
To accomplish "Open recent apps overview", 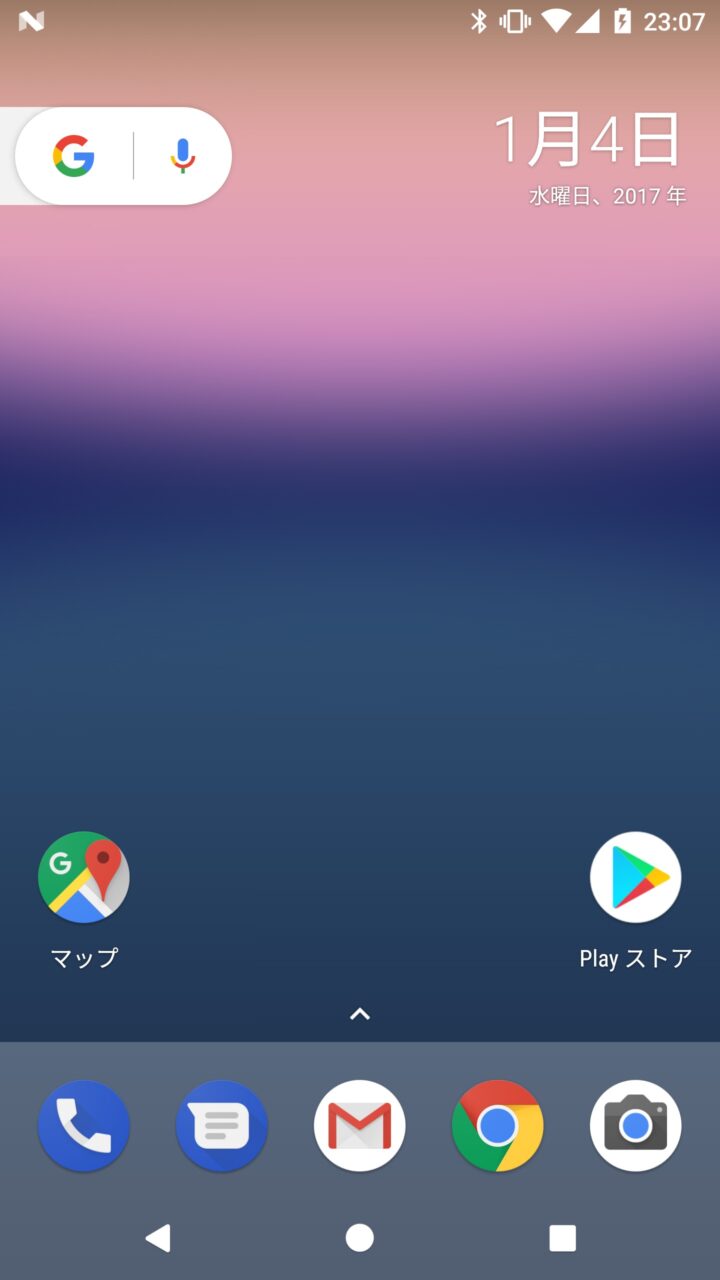I will [x=562, y=1238].
